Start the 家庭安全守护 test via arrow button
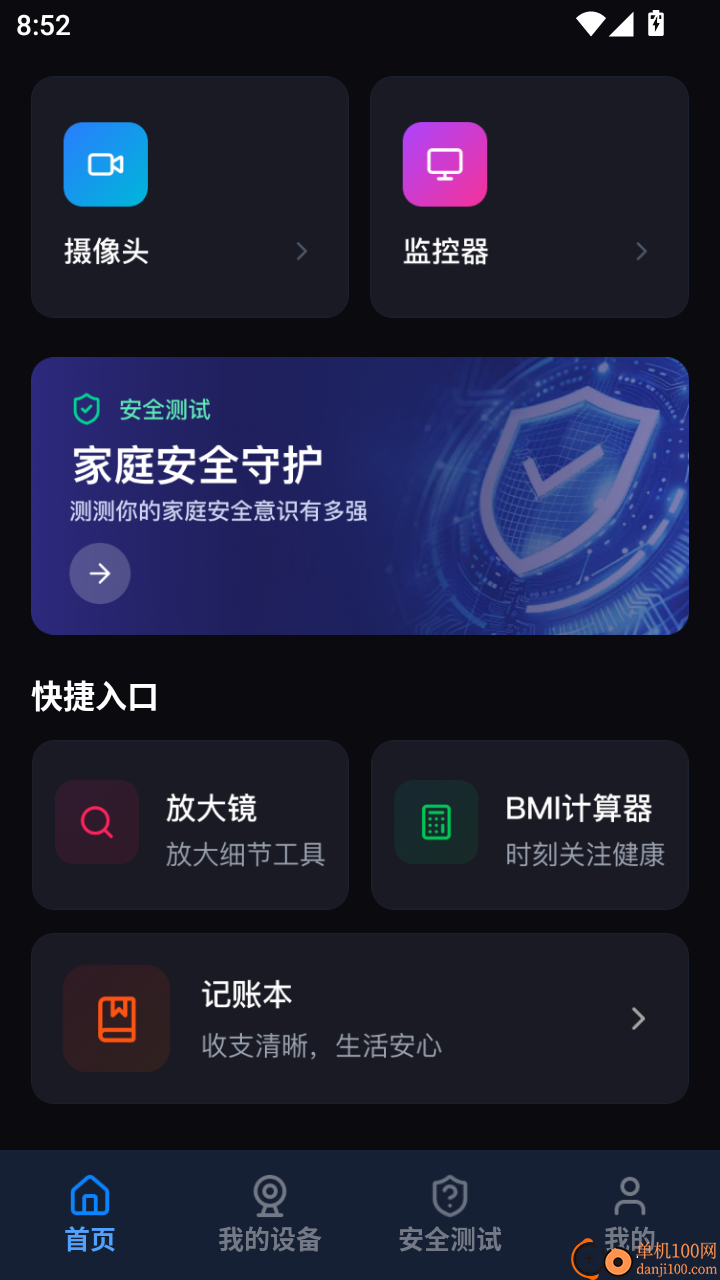Image resolution: width=720 pixels, height=1280 pixels. click(x=99, y=574)
